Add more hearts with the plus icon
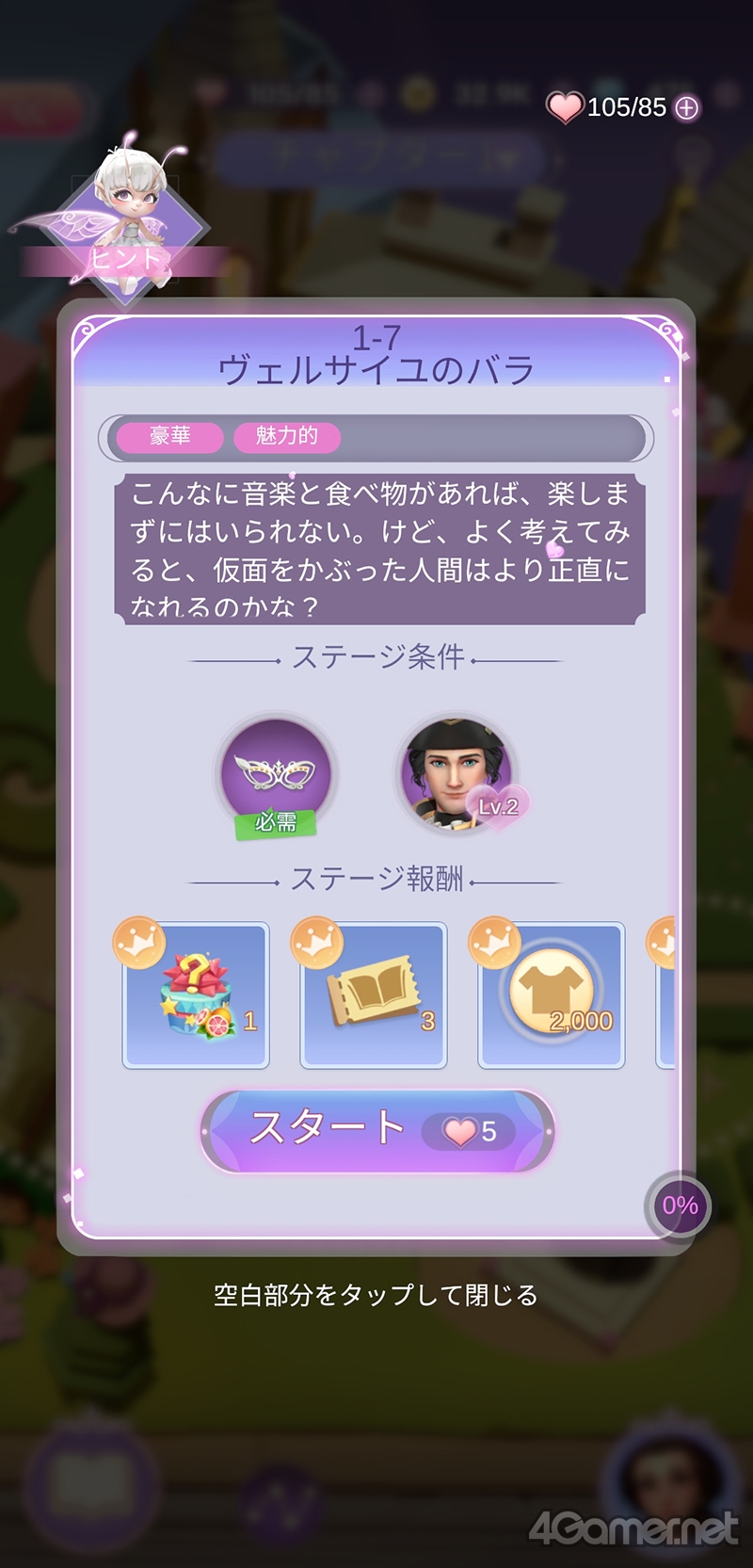The image size is (753, 1568). [x=687, y=108]
